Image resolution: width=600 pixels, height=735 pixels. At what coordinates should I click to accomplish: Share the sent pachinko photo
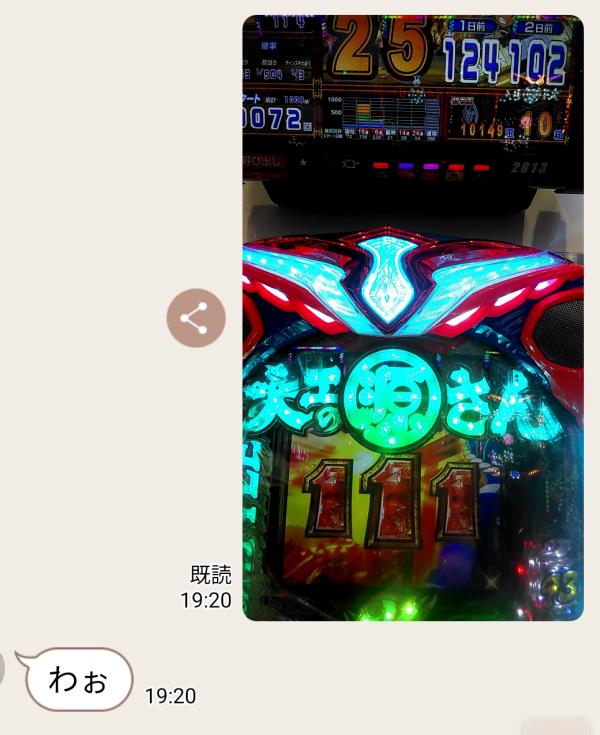pos(196,318)
